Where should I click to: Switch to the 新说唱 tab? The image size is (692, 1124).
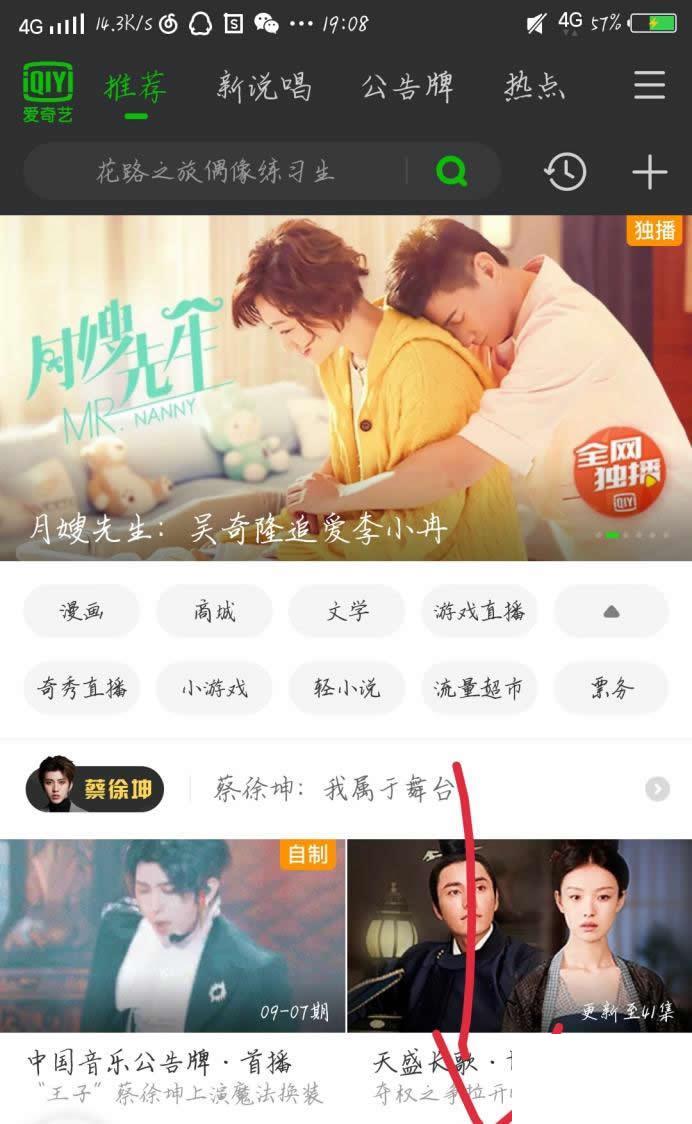tap(264, 87)
